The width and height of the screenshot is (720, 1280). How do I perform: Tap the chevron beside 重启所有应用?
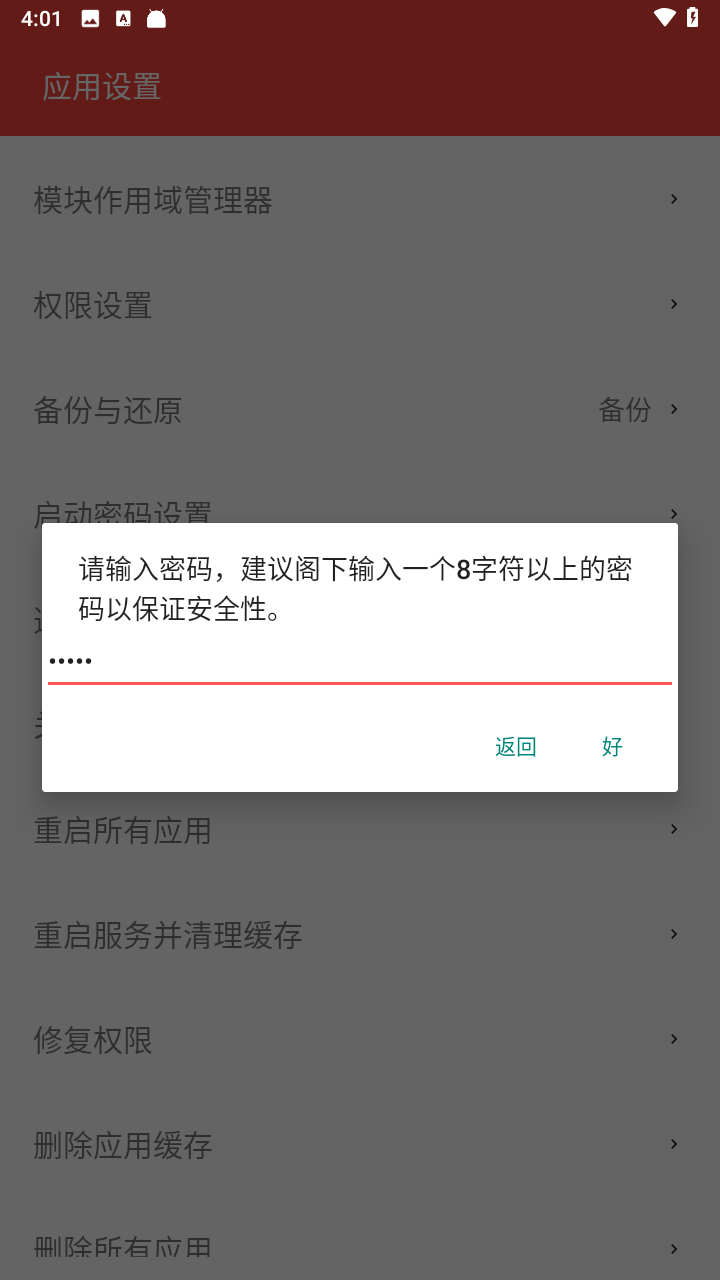click(x=672, y=828)
